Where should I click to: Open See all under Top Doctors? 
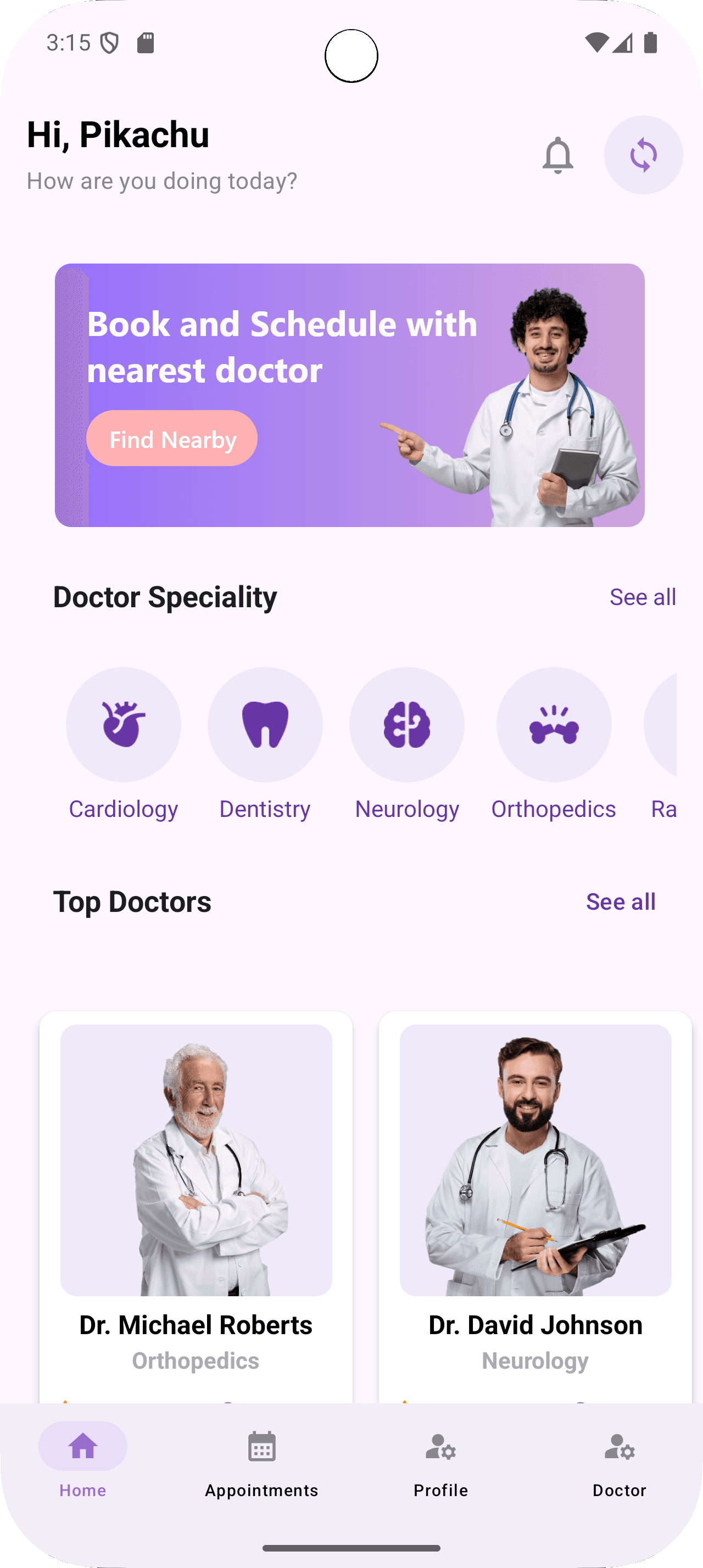pyautogui.click(x=621, y=901)
